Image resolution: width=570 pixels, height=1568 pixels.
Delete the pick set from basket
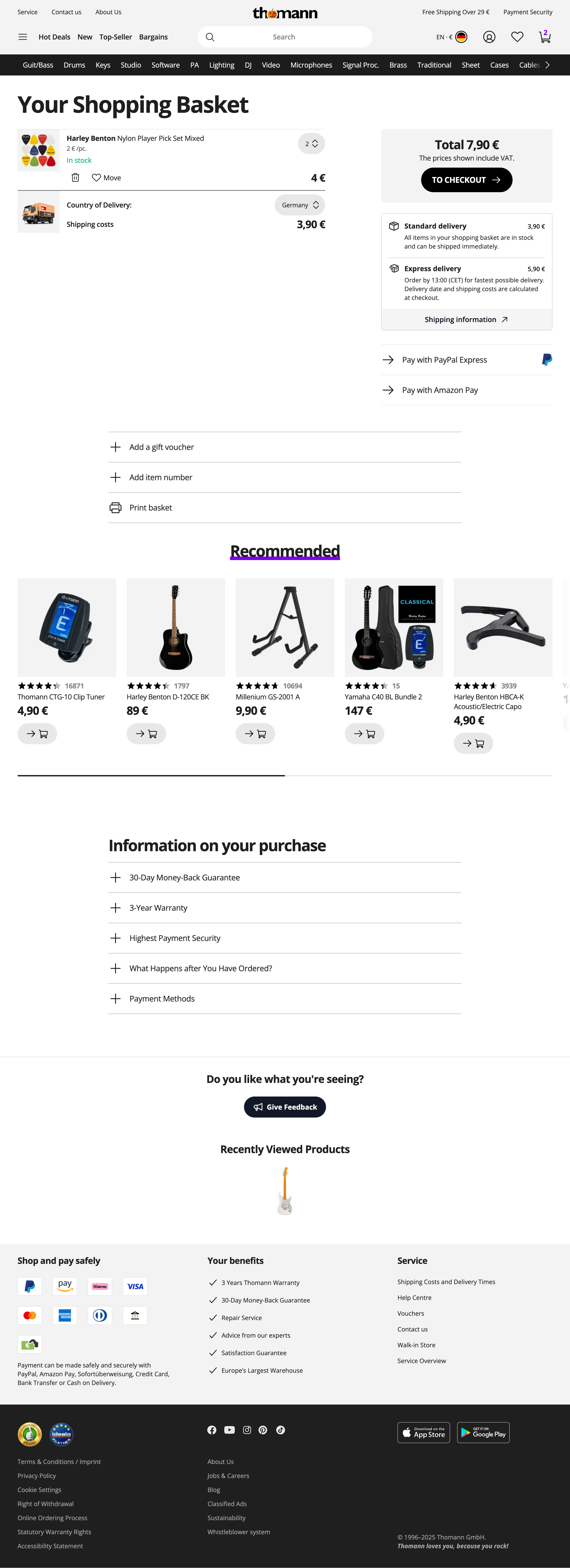tap(75, 178)
